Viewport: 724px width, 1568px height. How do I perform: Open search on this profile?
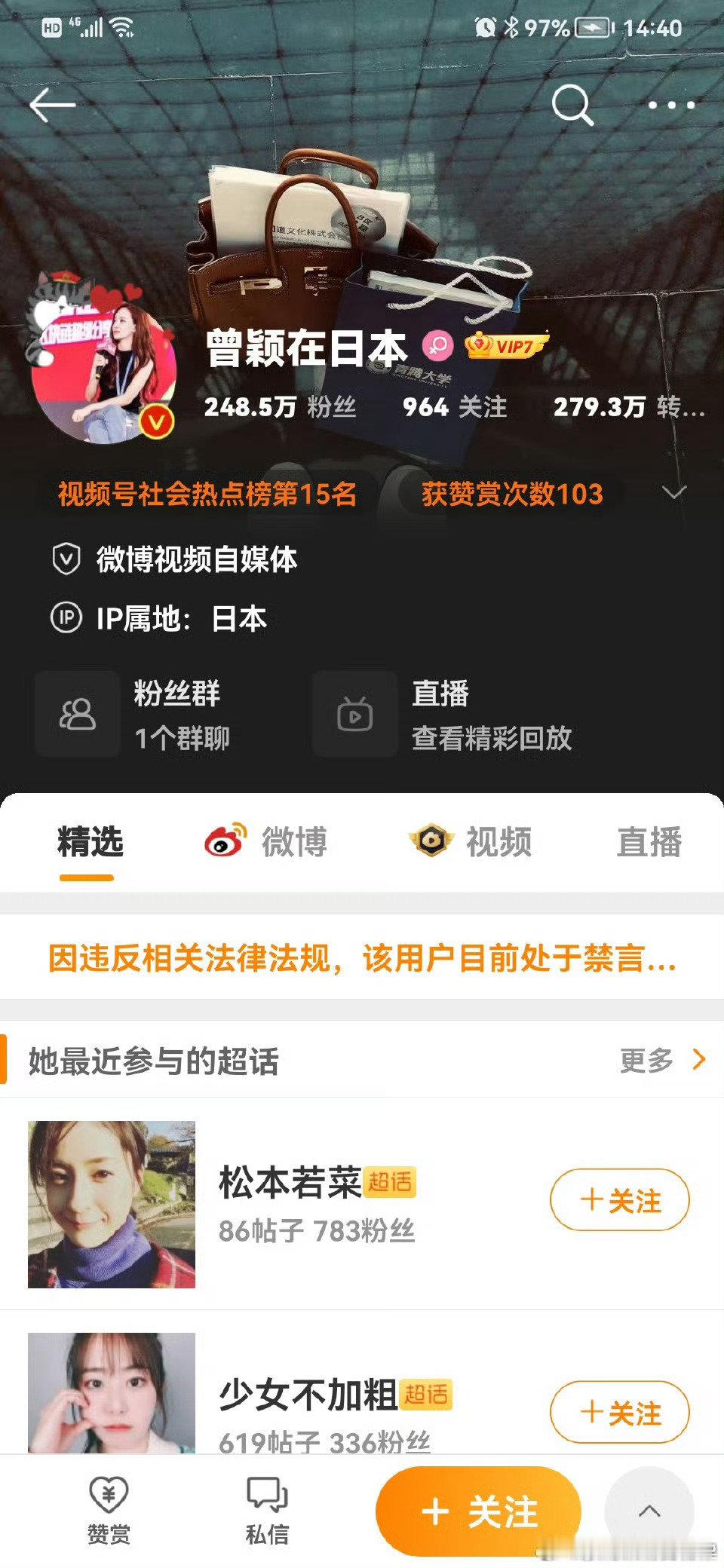point(572,105)
